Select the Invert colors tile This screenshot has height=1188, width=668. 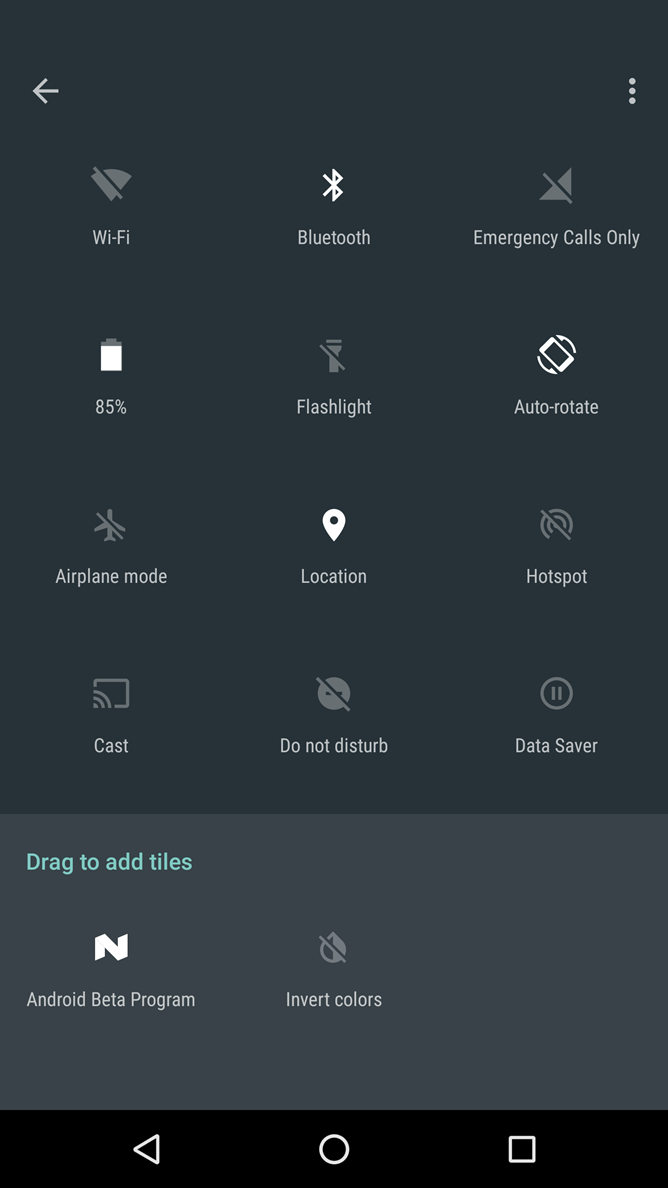coord(333,970)
